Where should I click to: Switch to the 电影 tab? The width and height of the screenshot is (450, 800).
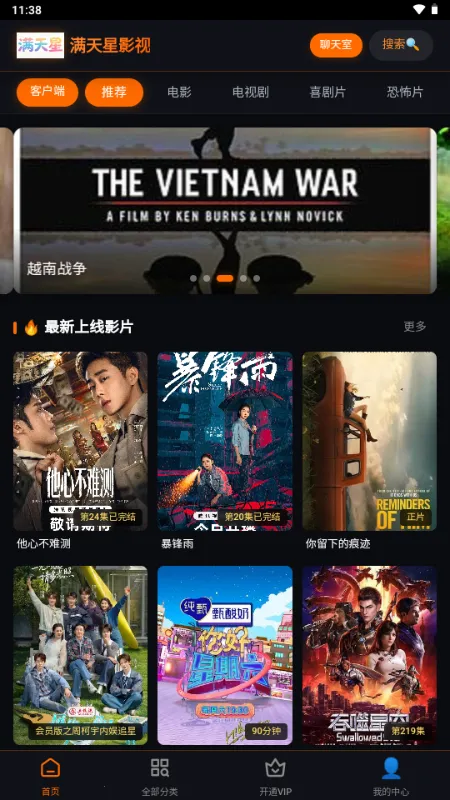coord(179,92)
